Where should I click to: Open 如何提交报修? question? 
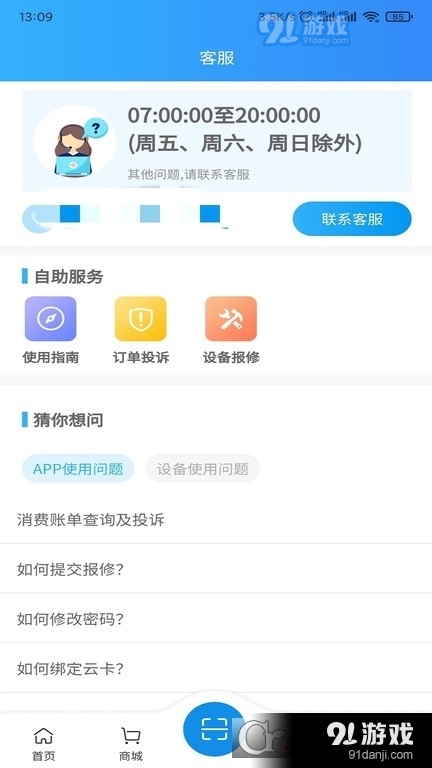click(x=216, y=569)
